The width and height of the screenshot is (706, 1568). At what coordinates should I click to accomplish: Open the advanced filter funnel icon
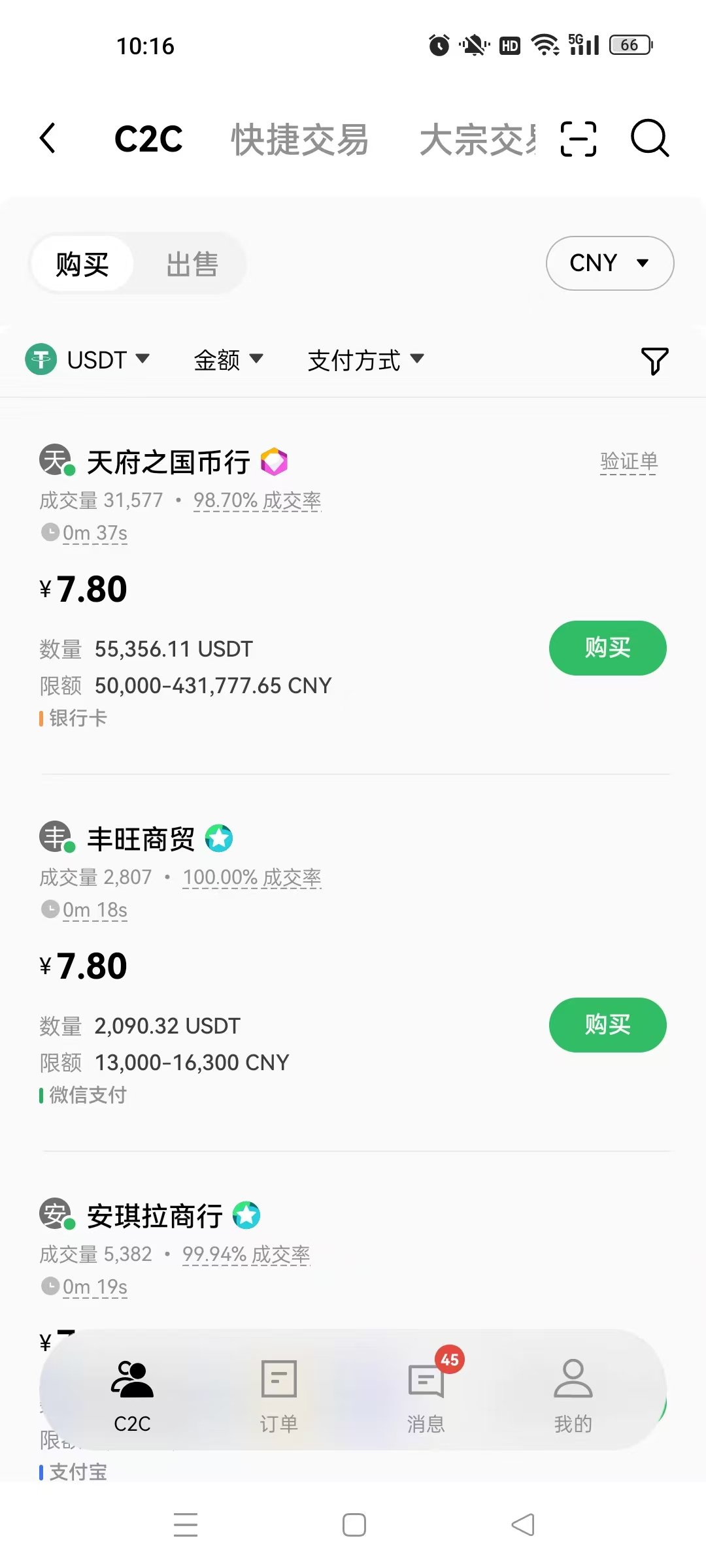tap(654, 361)
